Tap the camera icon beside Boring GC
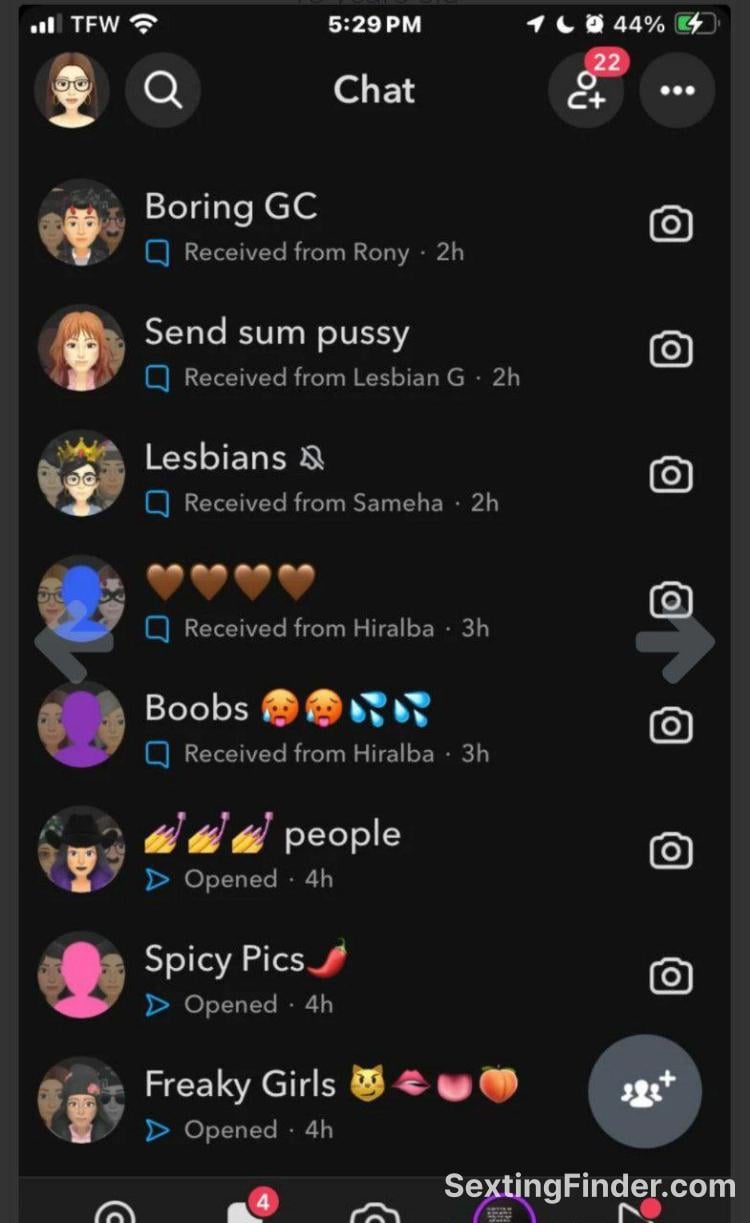 (671, 224)
